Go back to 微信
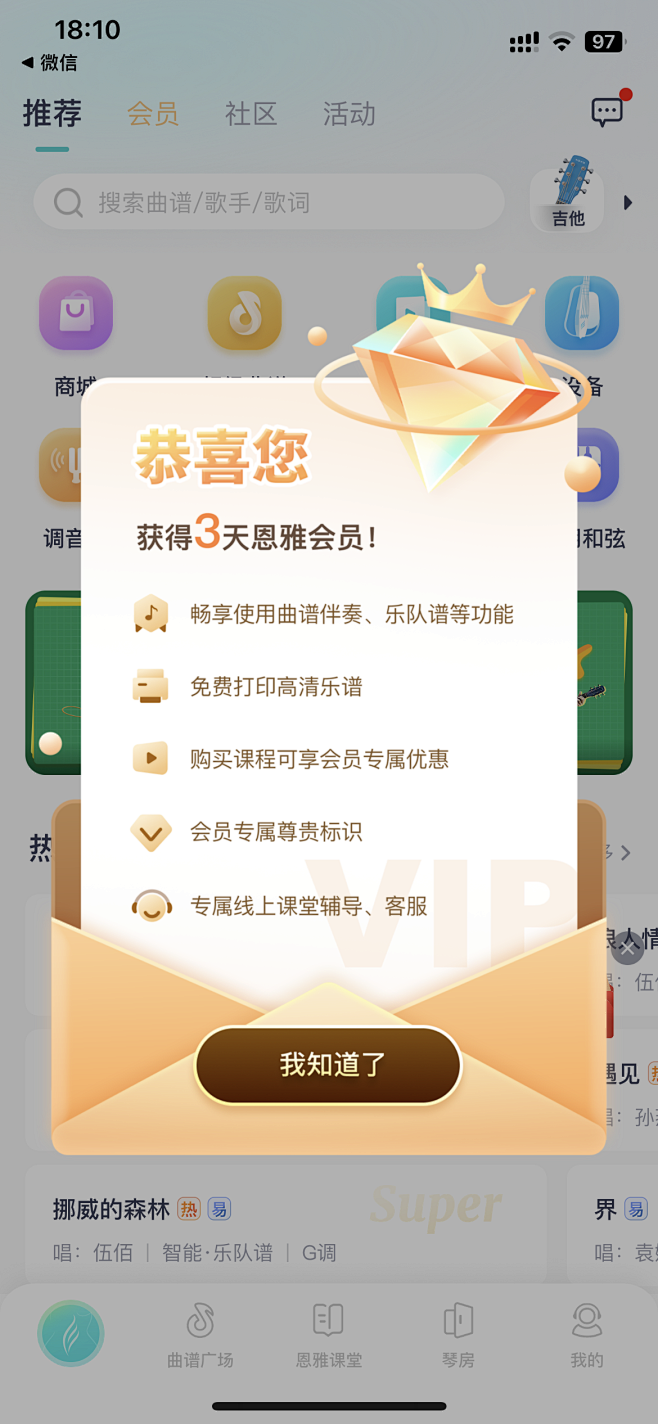This screenshot has width=658, height=1424. coord(49,63)
